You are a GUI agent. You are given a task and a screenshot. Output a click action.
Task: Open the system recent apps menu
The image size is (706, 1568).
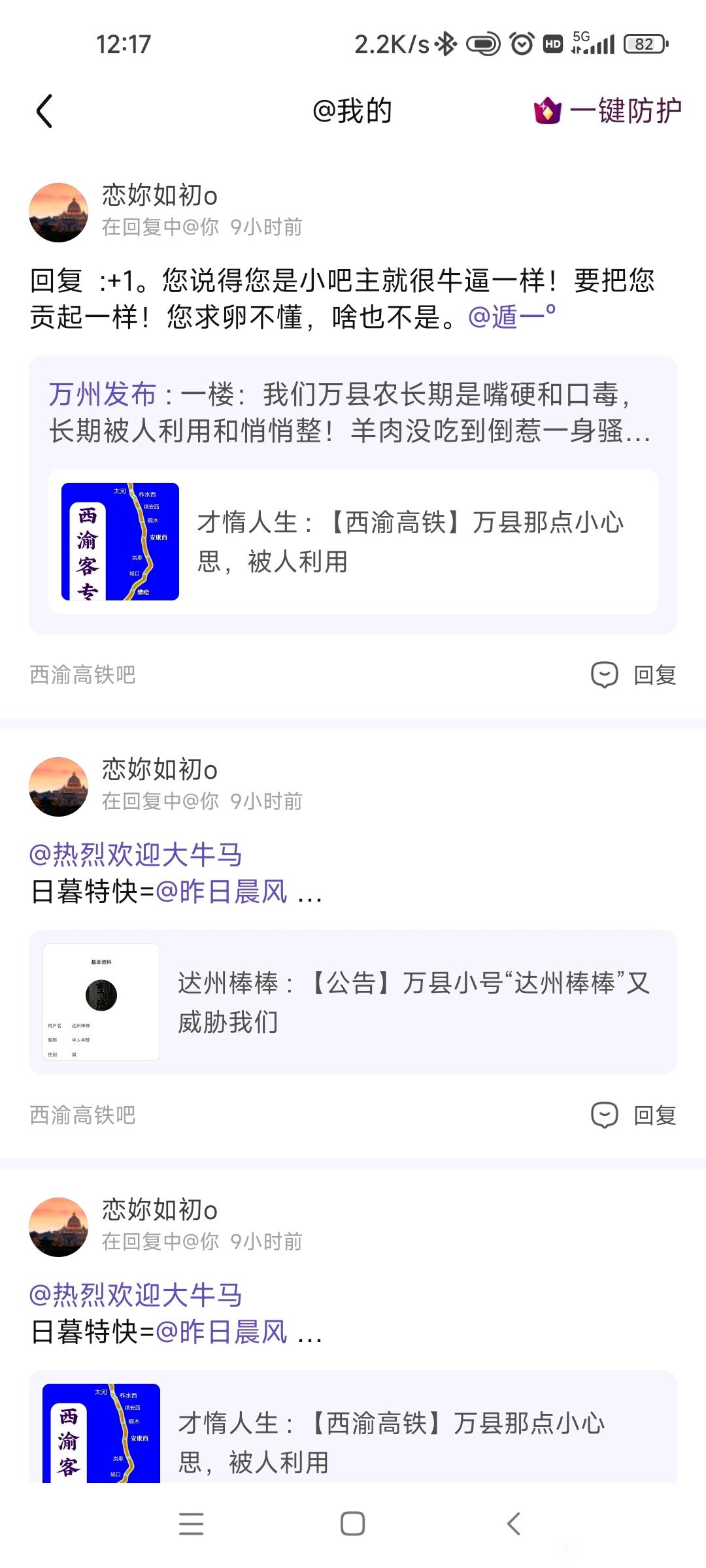(191, 1524)
